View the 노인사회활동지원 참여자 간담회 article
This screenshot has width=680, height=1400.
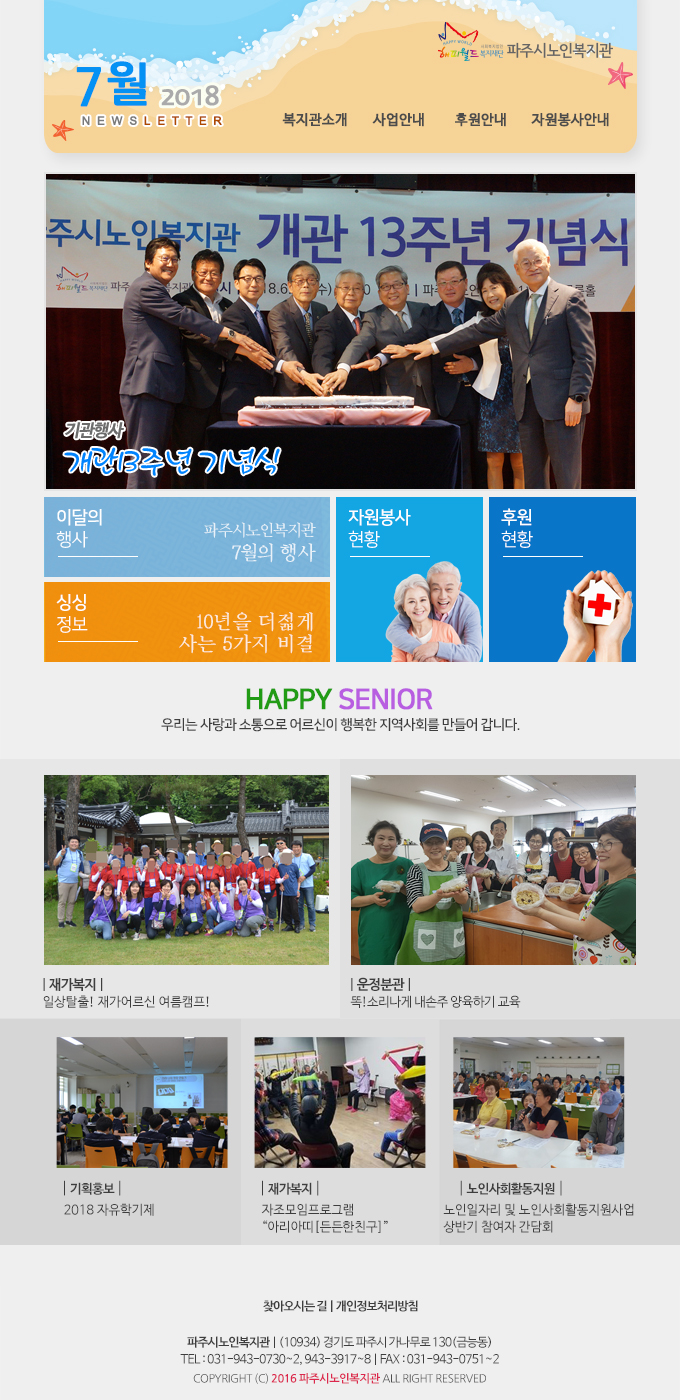[538, 1102]
